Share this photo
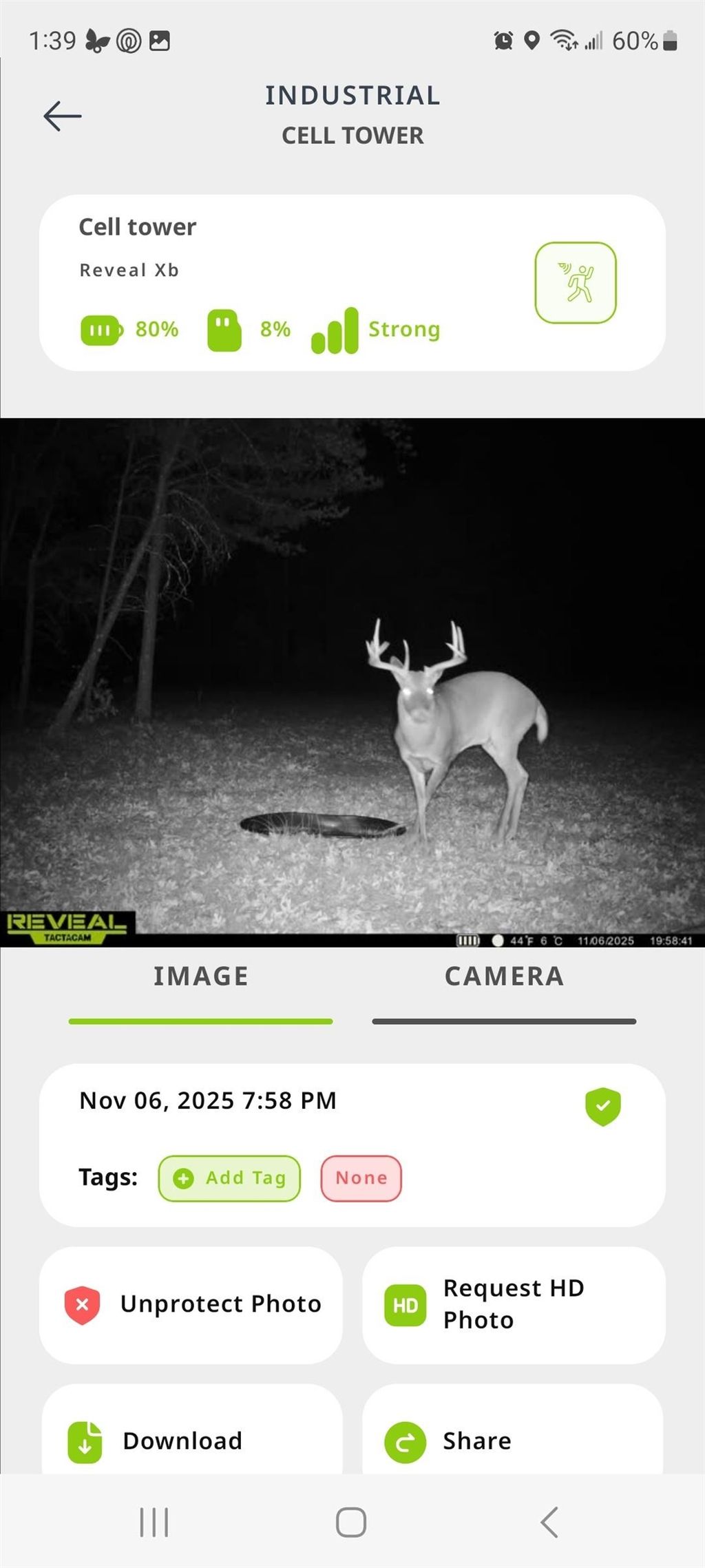 [x=514, y=1441]
